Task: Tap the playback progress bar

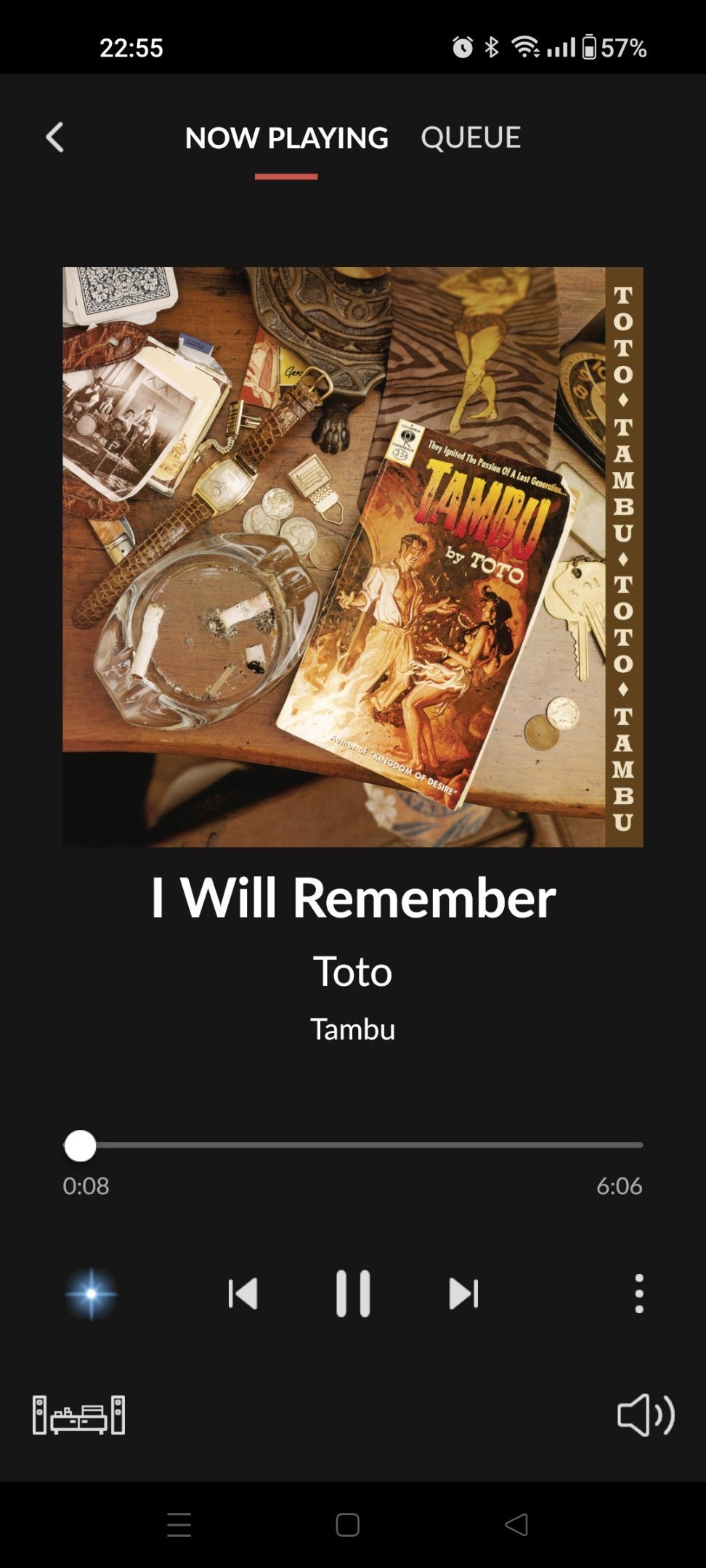Action: [353, 1146]
